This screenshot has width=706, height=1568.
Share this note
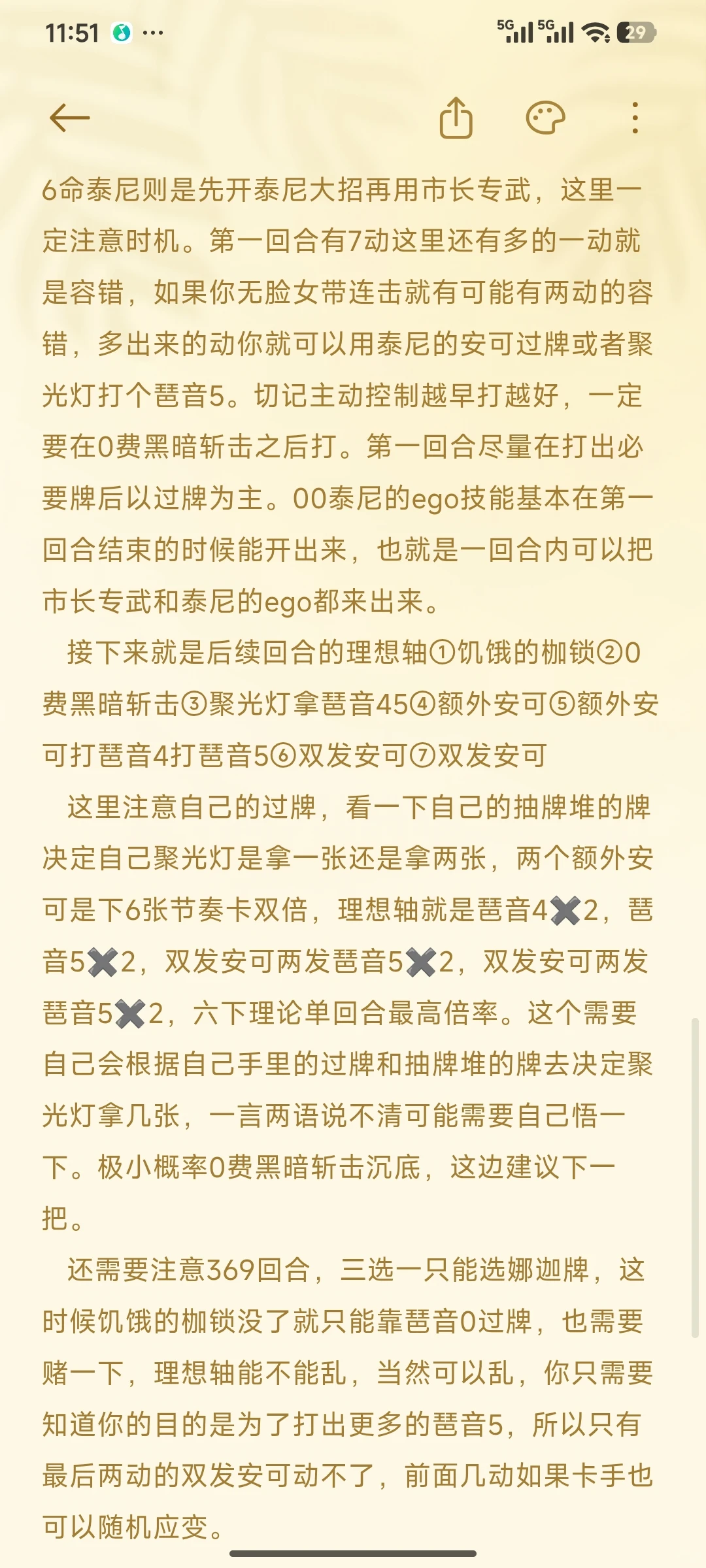456,118
